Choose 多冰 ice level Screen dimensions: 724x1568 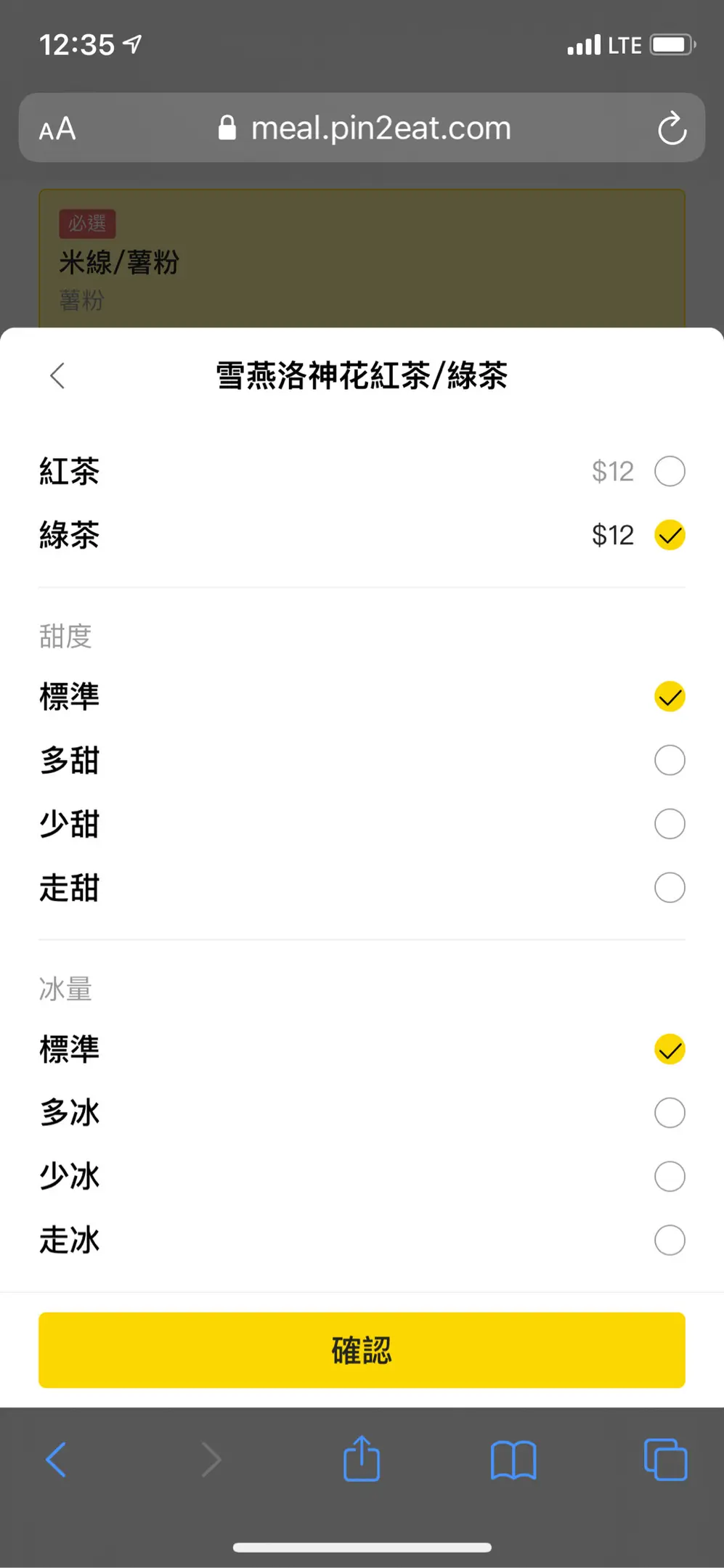pos(362,1113)
